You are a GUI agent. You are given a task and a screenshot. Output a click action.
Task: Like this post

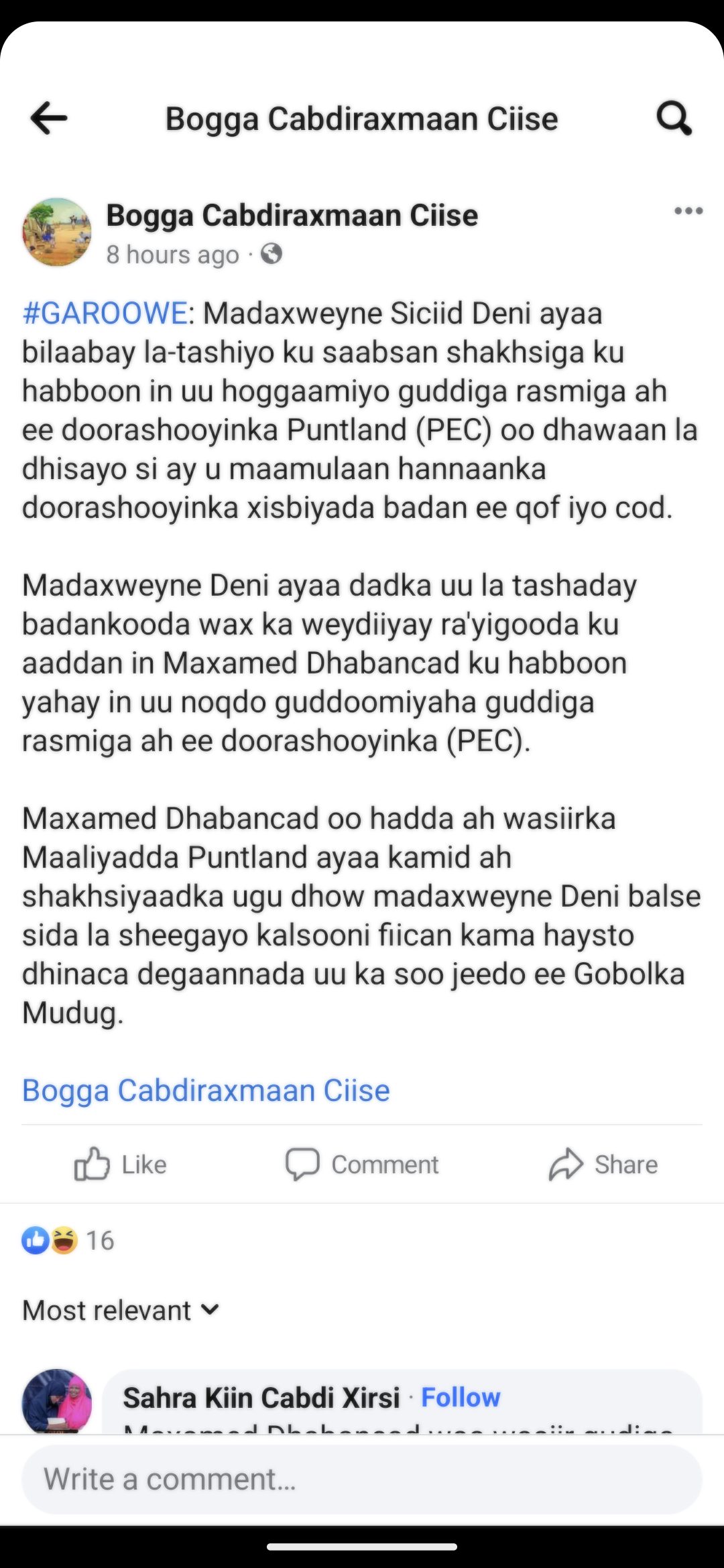click(121, 1165)
